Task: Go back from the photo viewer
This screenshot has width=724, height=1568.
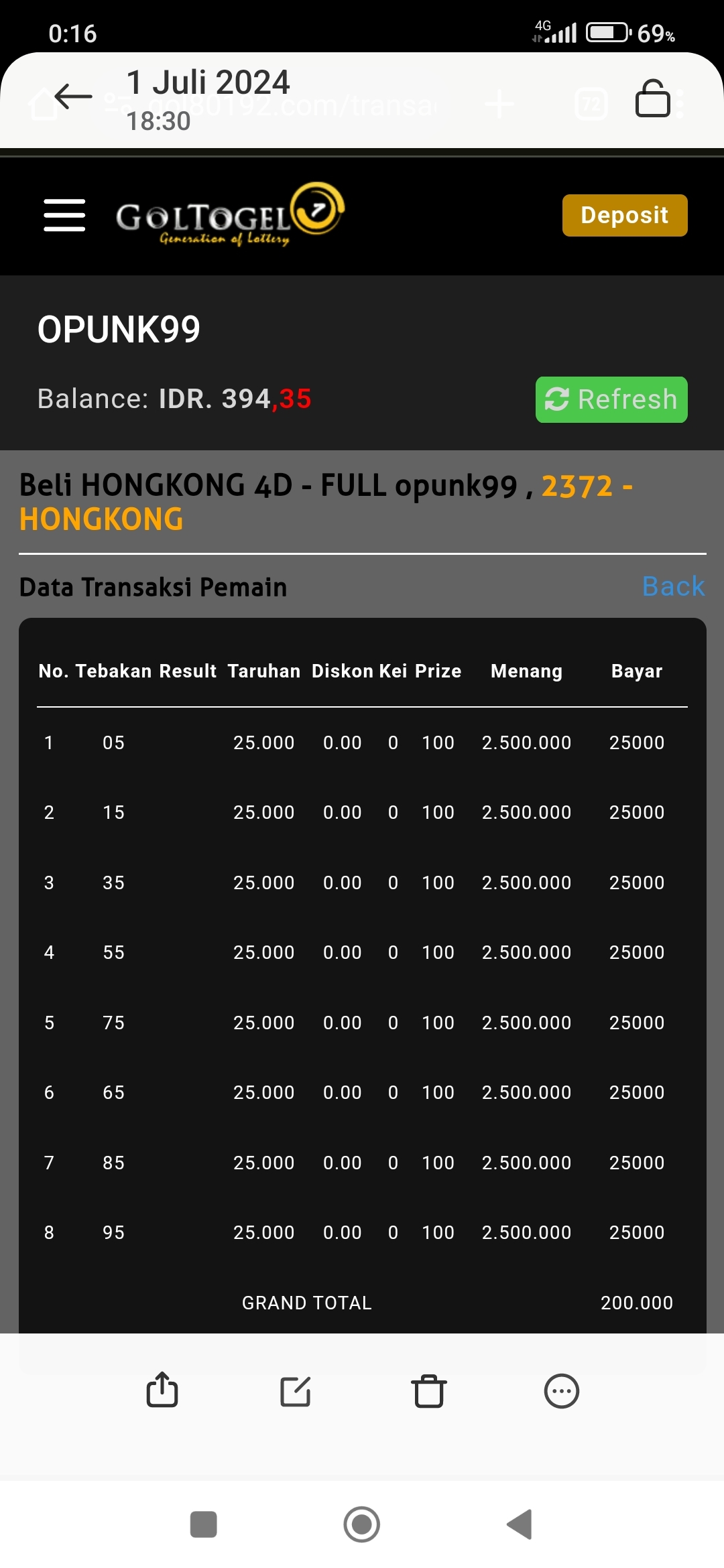Action: [x=73, y=97]
